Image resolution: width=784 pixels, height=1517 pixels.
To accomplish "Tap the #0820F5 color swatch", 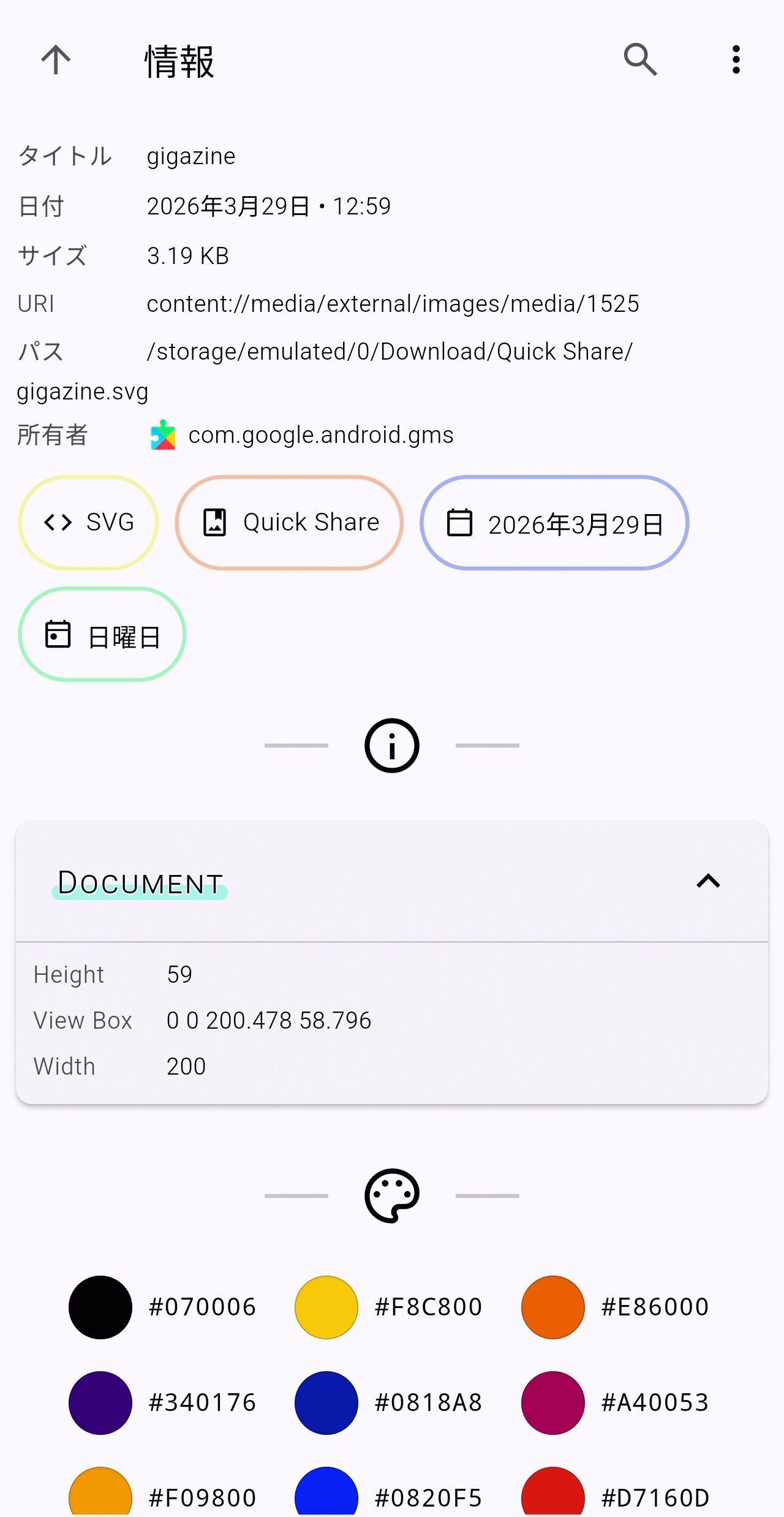I will pyautogui.click(x=326, y=1494).
